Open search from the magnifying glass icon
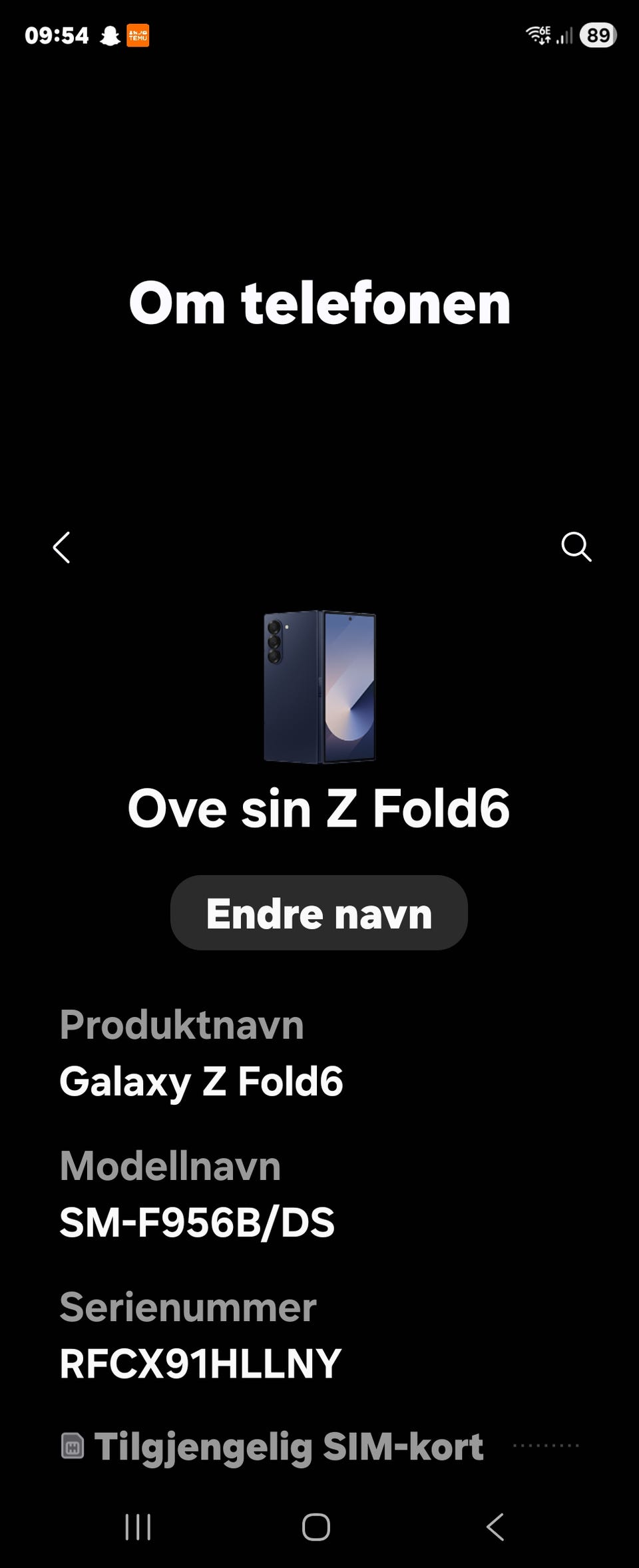Screen dimensions: 639x1568 pyautogui.click(x=576, y=548)
